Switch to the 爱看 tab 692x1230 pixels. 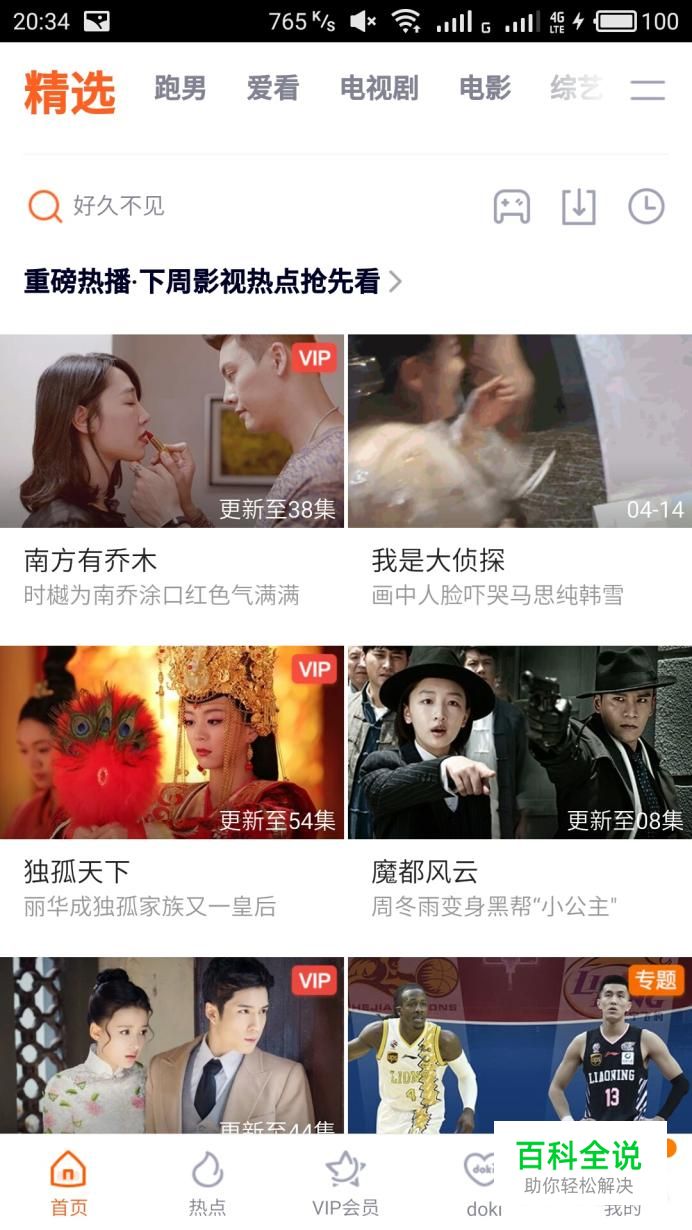[273, 89]
